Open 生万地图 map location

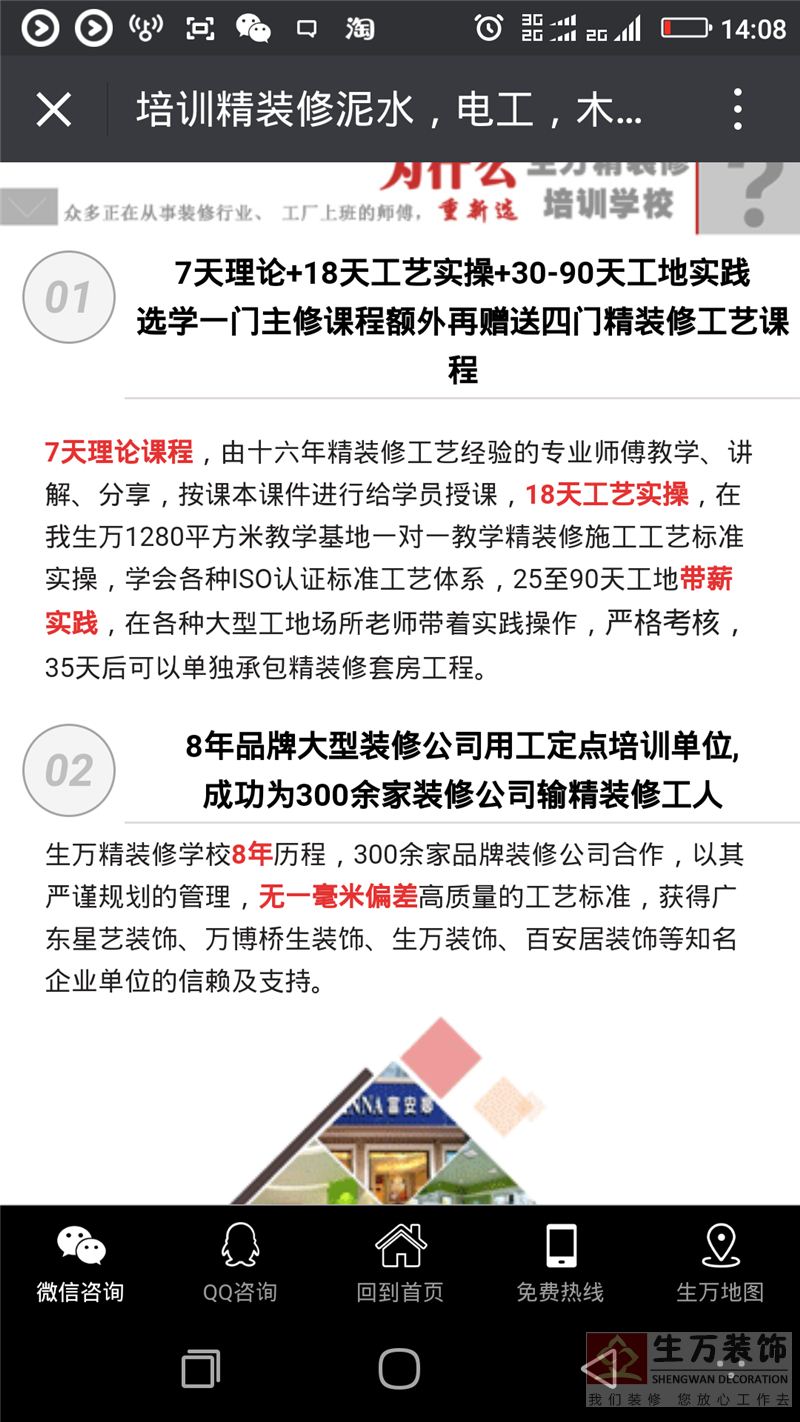(720, 1264)
